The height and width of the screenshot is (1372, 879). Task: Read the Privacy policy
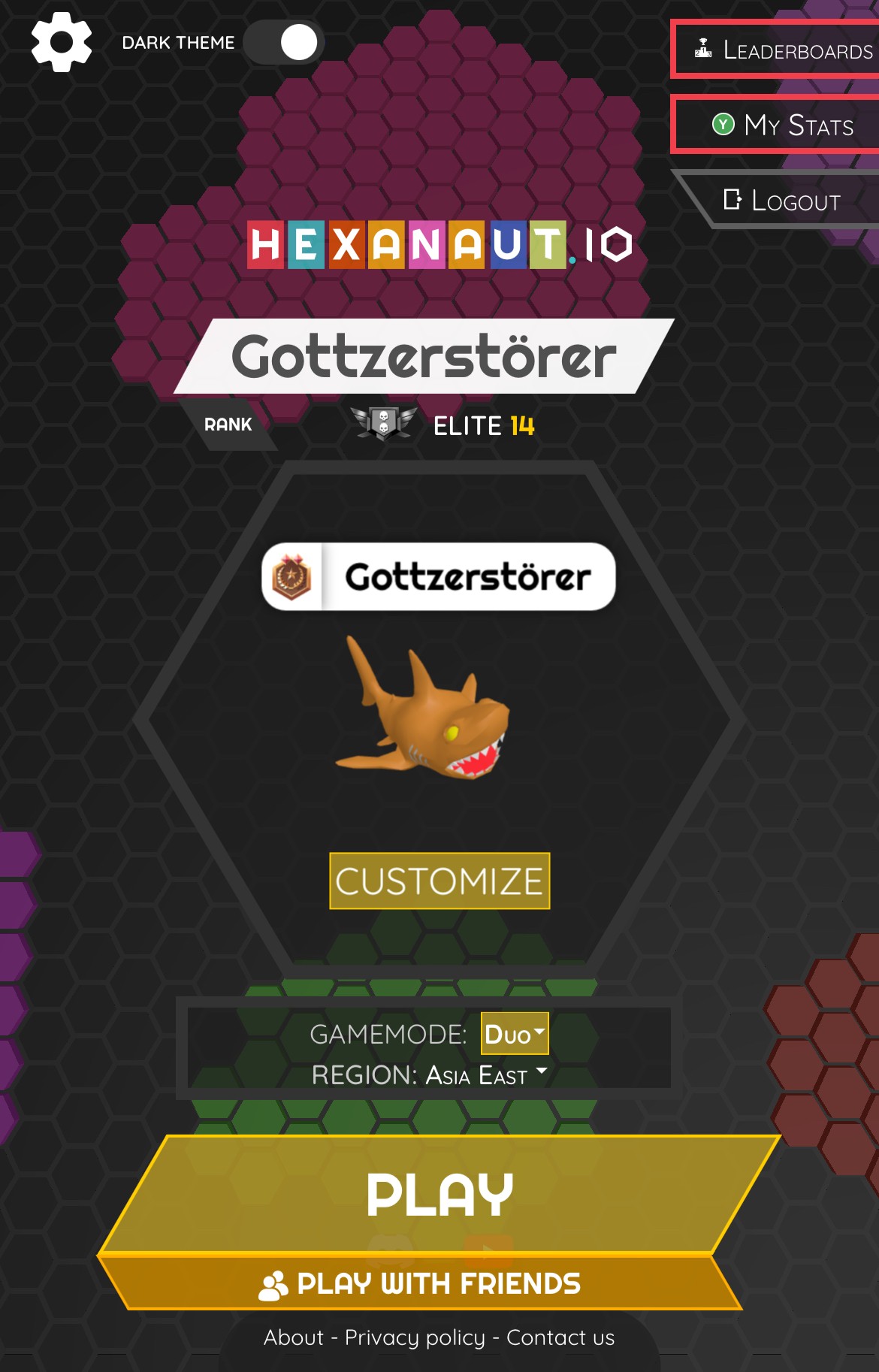point(415,1337)
